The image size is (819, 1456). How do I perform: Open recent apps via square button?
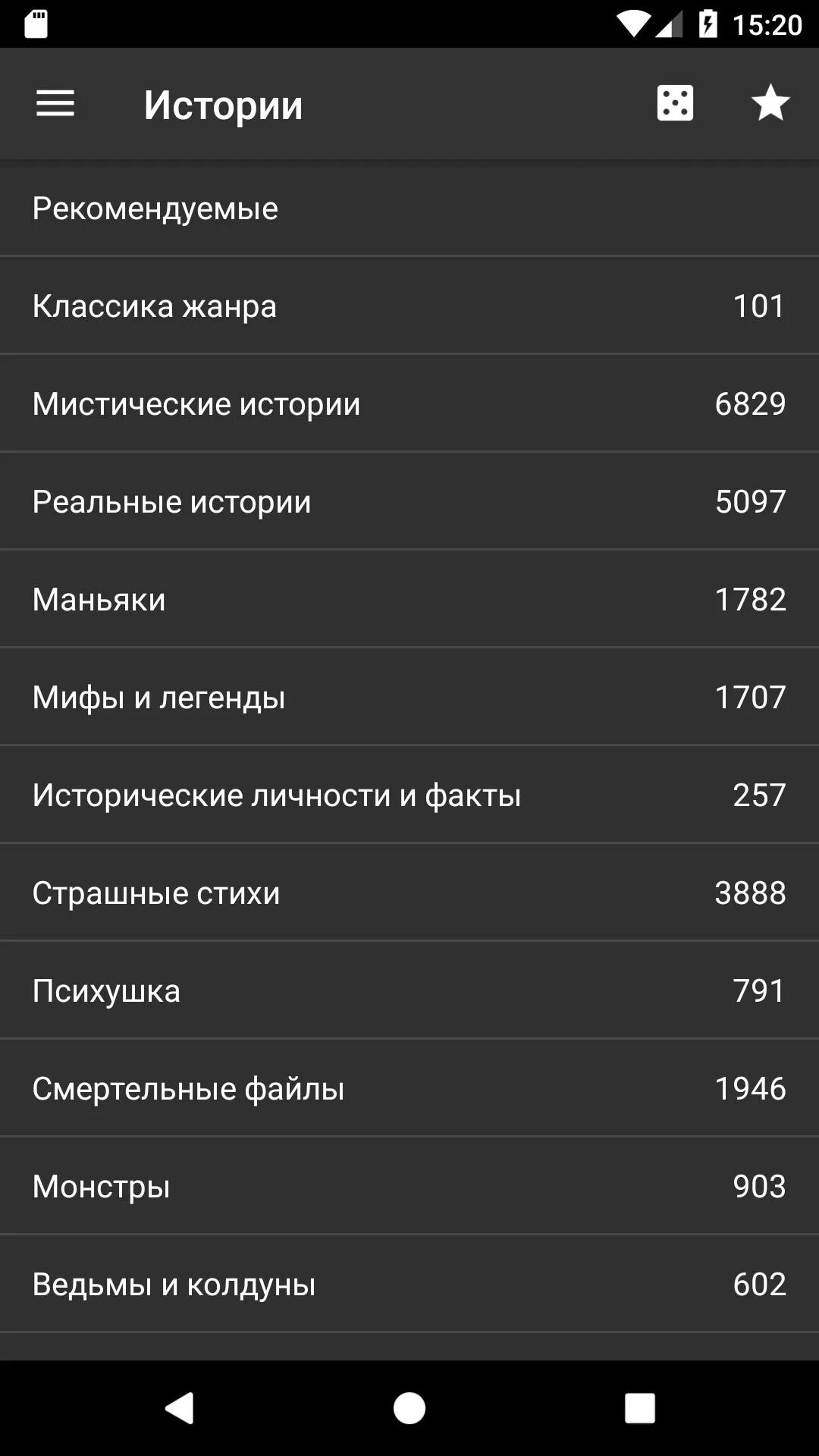click(x=638, y=1409)
